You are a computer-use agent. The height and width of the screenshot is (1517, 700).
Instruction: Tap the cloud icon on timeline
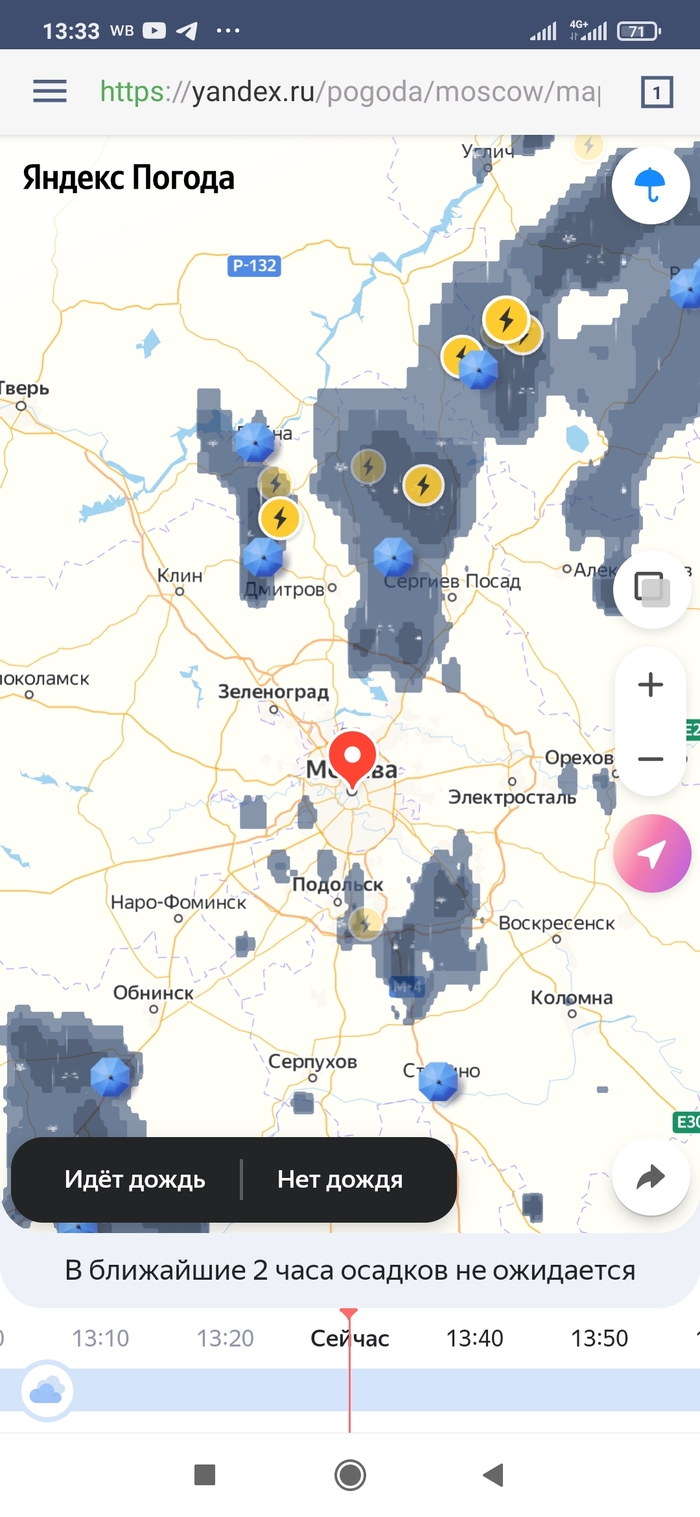pyautogui.click(x=47, y=1390)
